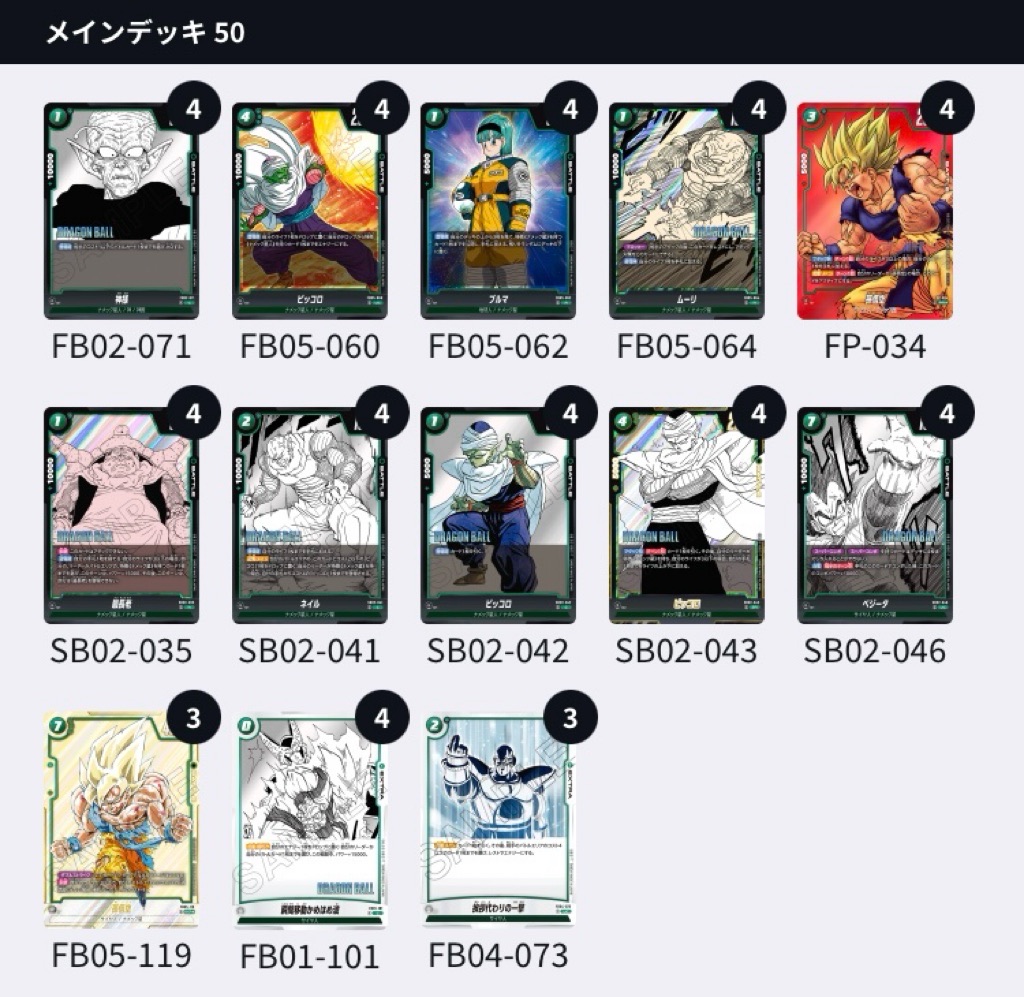Open extra card FB01-101
1024x997 pixels.
309,818
